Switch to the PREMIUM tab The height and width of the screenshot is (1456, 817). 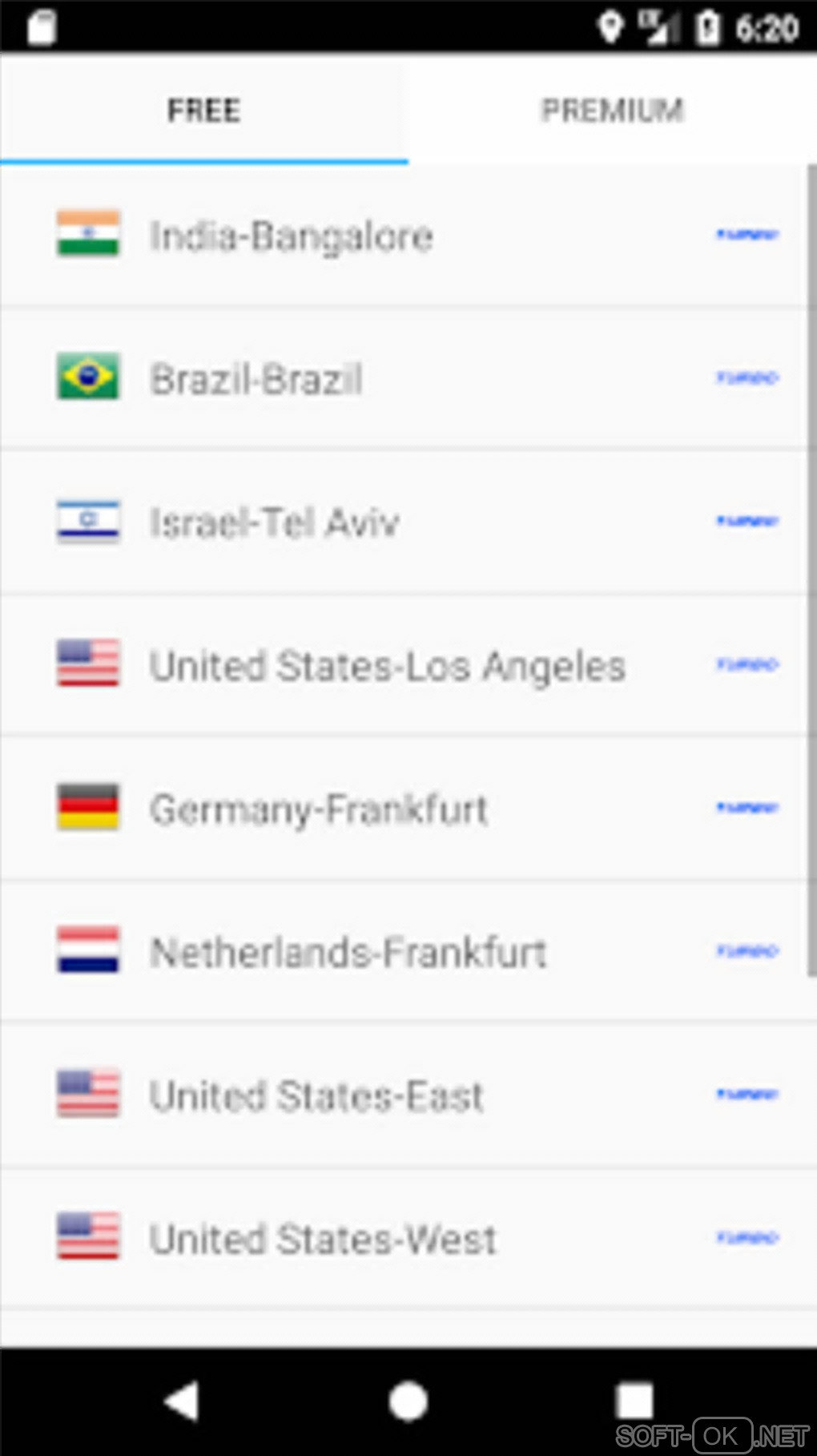pyautogui.click(x=612, y=110)
